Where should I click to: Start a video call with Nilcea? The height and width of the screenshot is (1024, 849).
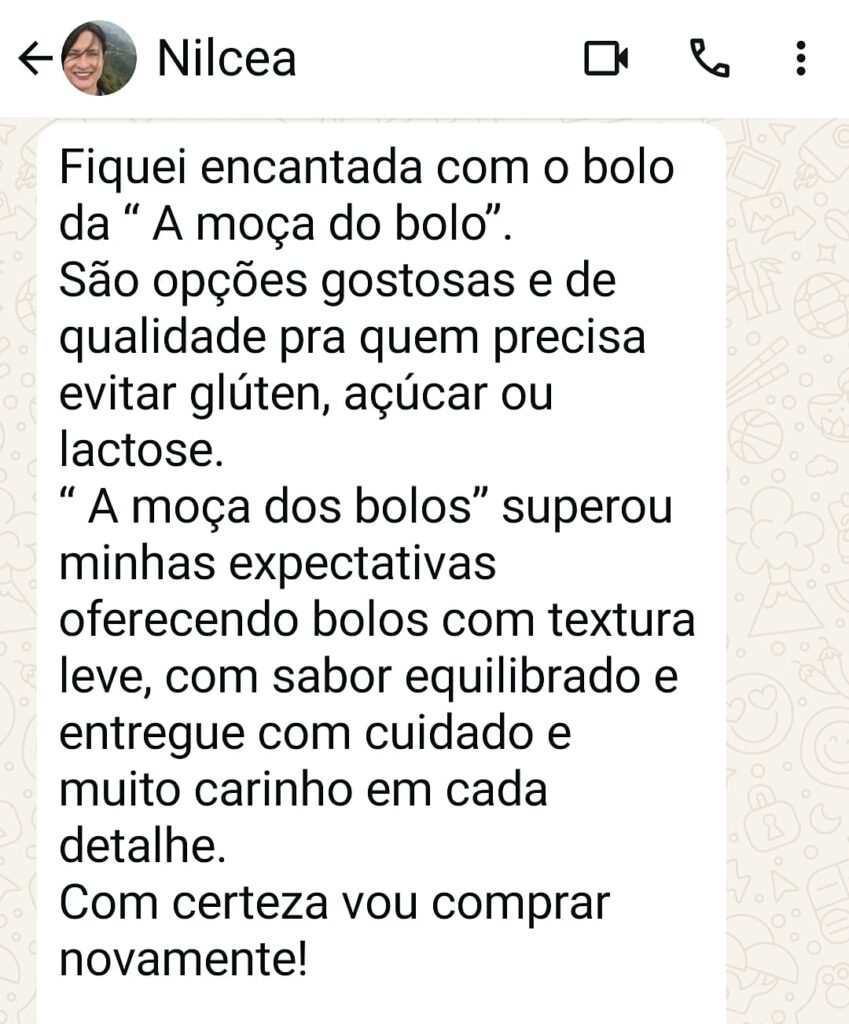click(606, 59)
